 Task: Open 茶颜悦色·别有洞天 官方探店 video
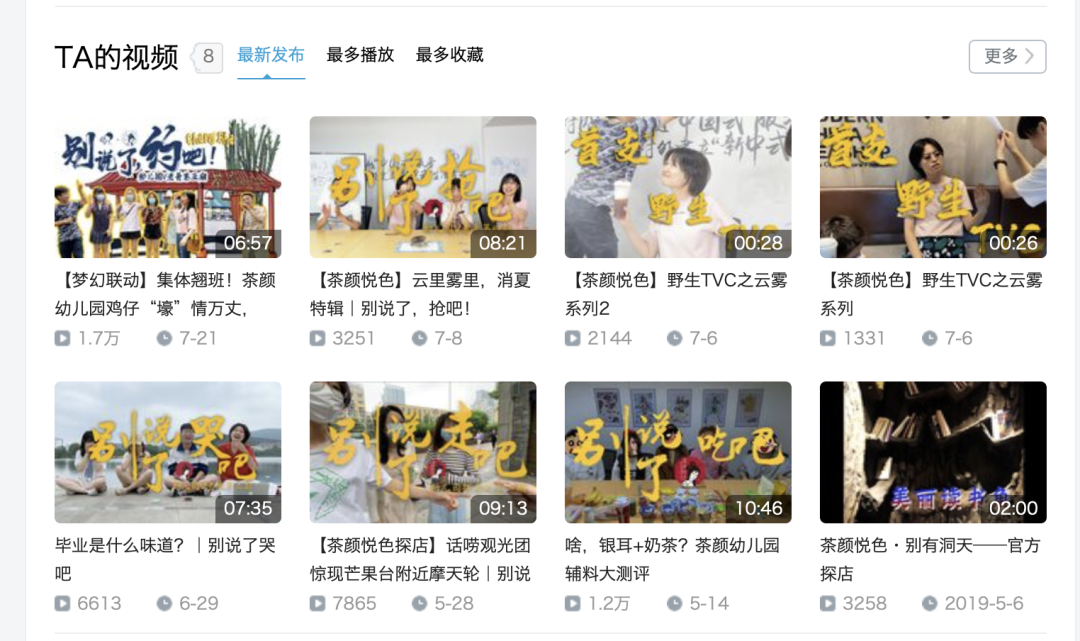932,452
